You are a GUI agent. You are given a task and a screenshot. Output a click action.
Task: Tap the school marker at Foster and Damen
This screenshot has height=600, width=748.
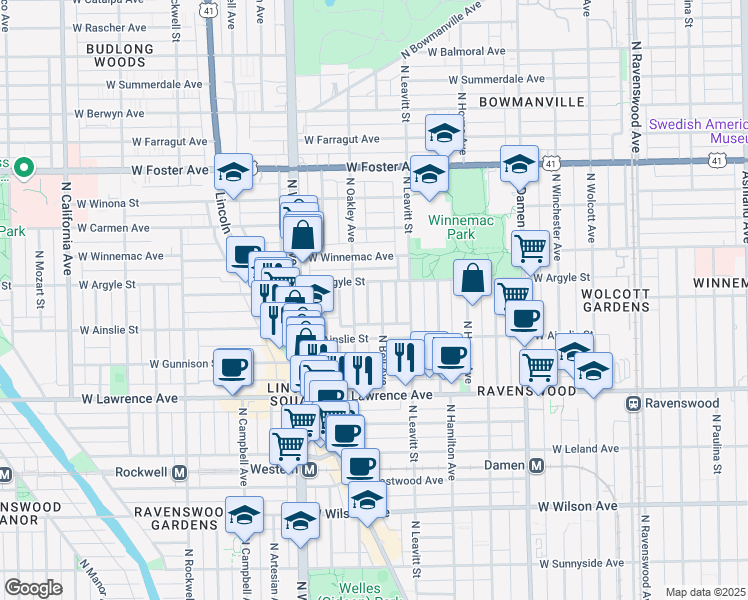tap(519, 166)
